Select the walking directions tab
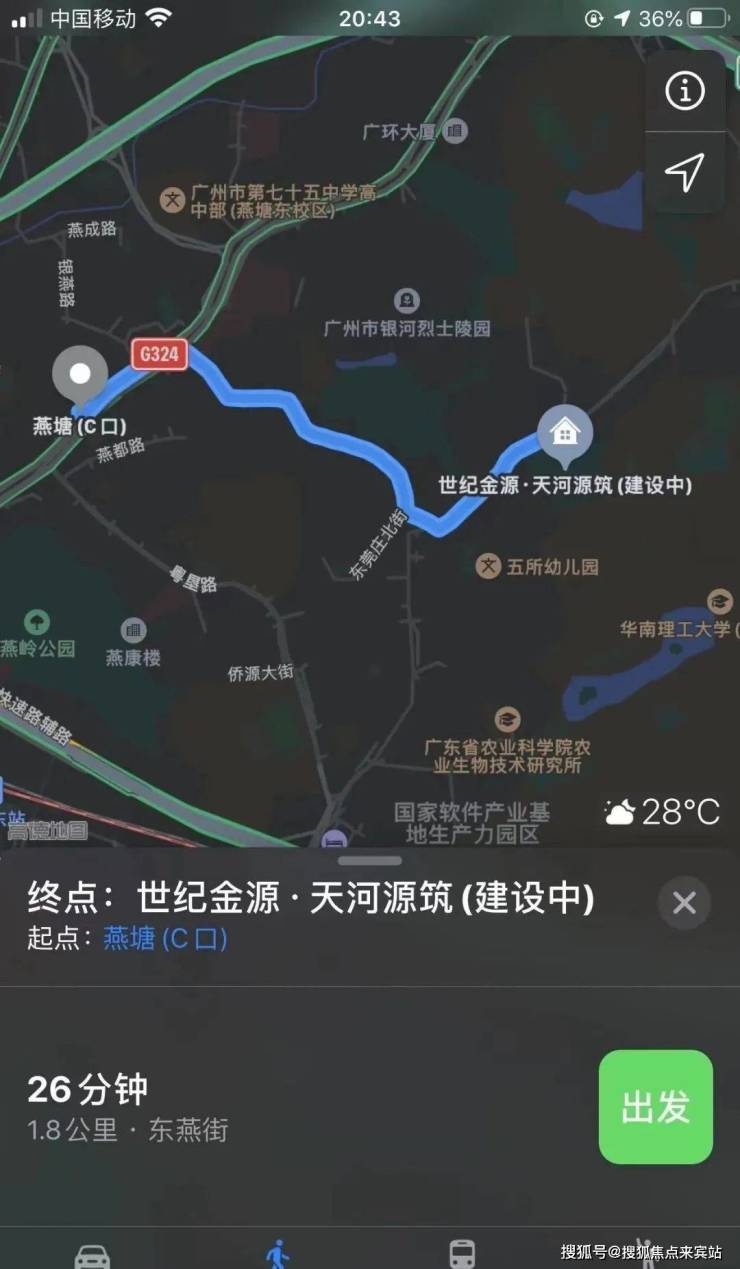 (x=278, y=1254)
